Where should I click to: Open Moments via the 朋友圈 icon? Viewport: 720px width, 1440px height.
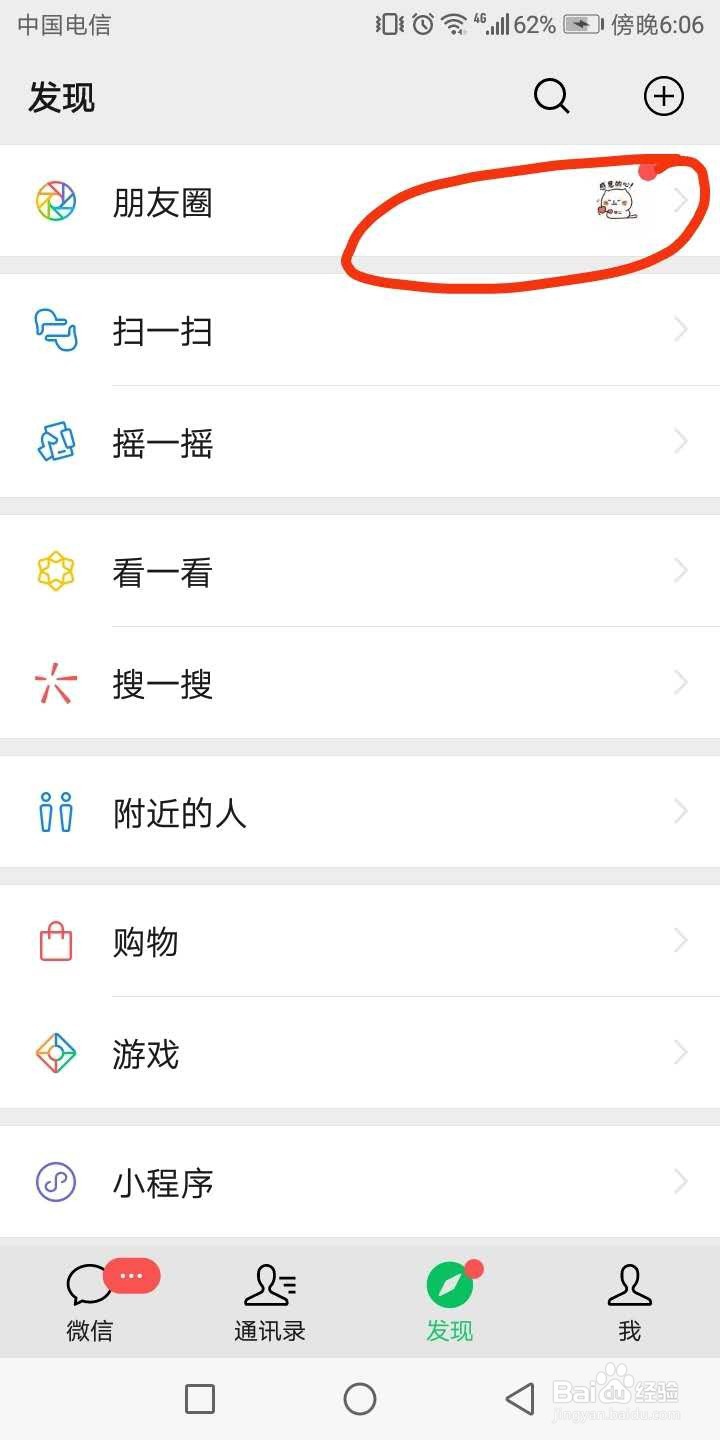55,202
